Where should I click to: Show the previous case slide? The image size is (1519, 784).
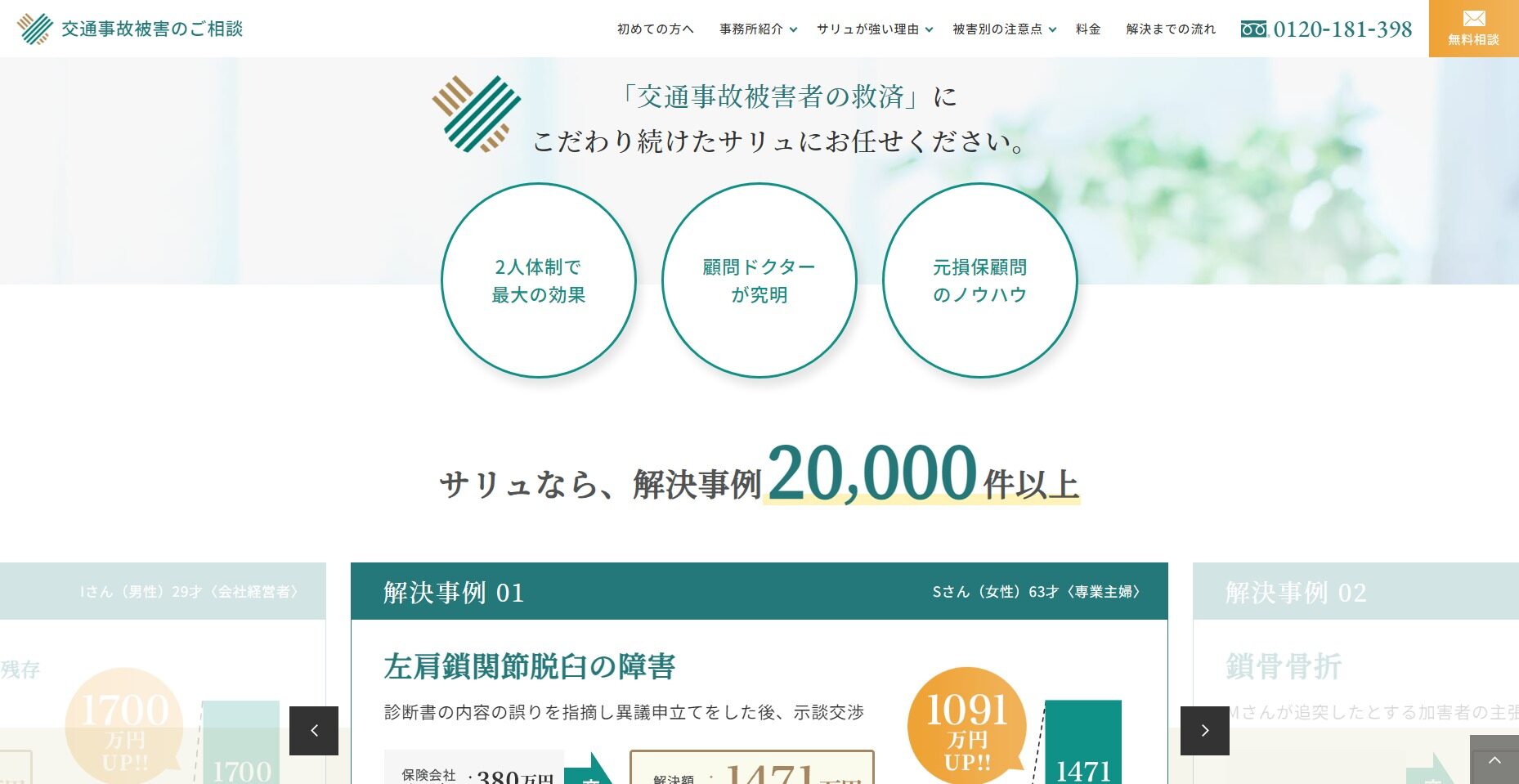point(314,730)
